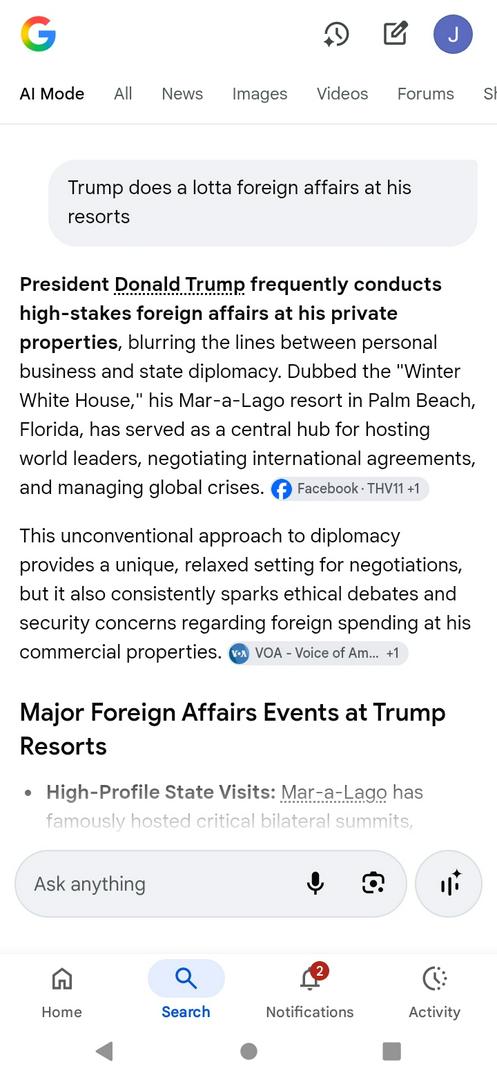The height and width of the screenshot is (1080, 497).
Task: Switch to the Images tab
Action: pyautogui.click(x=260, y=94)
